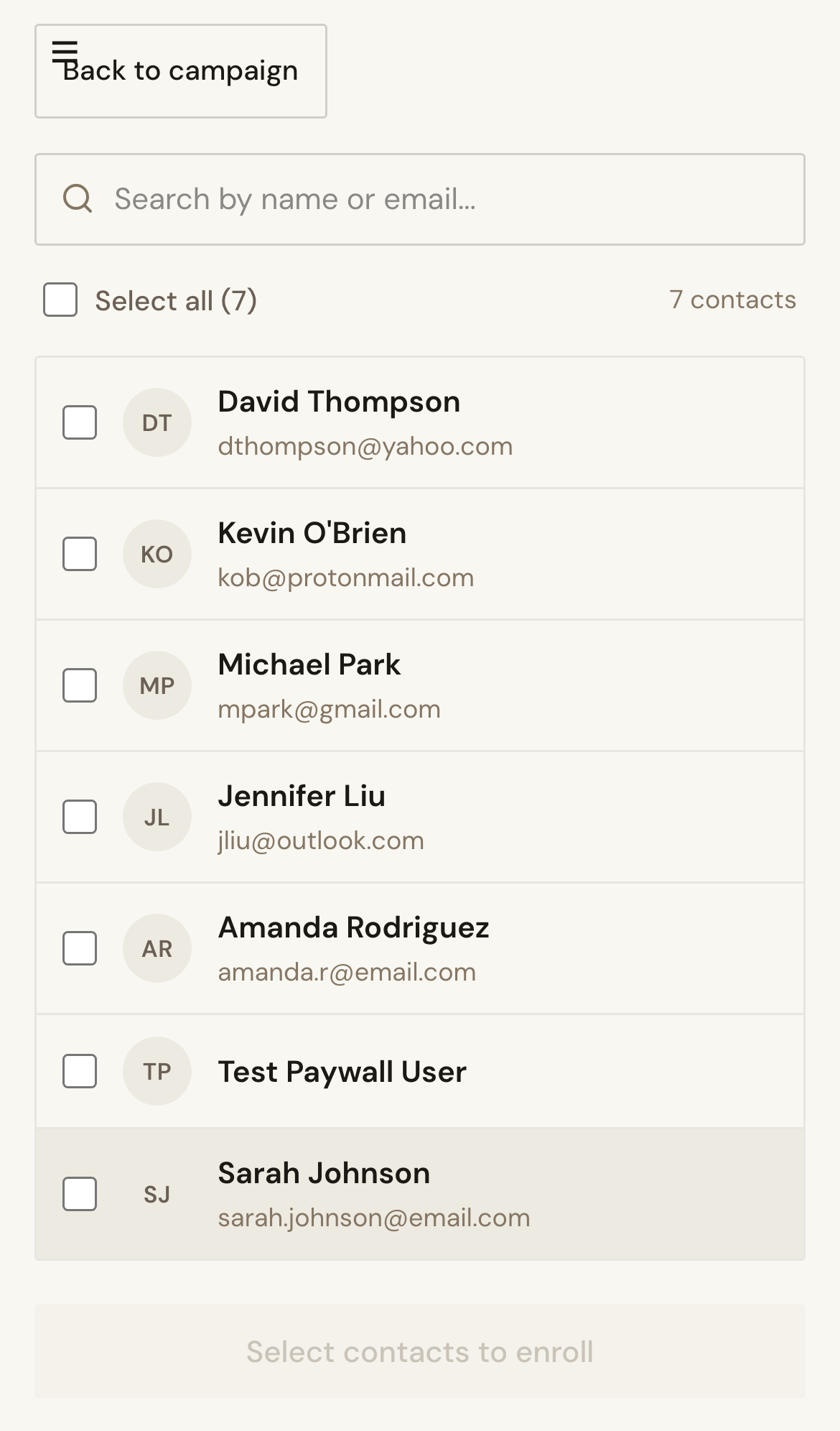840x1431 pixels.
Task: Check Jennifer Liu's checkbox
Action: point(79,817)
